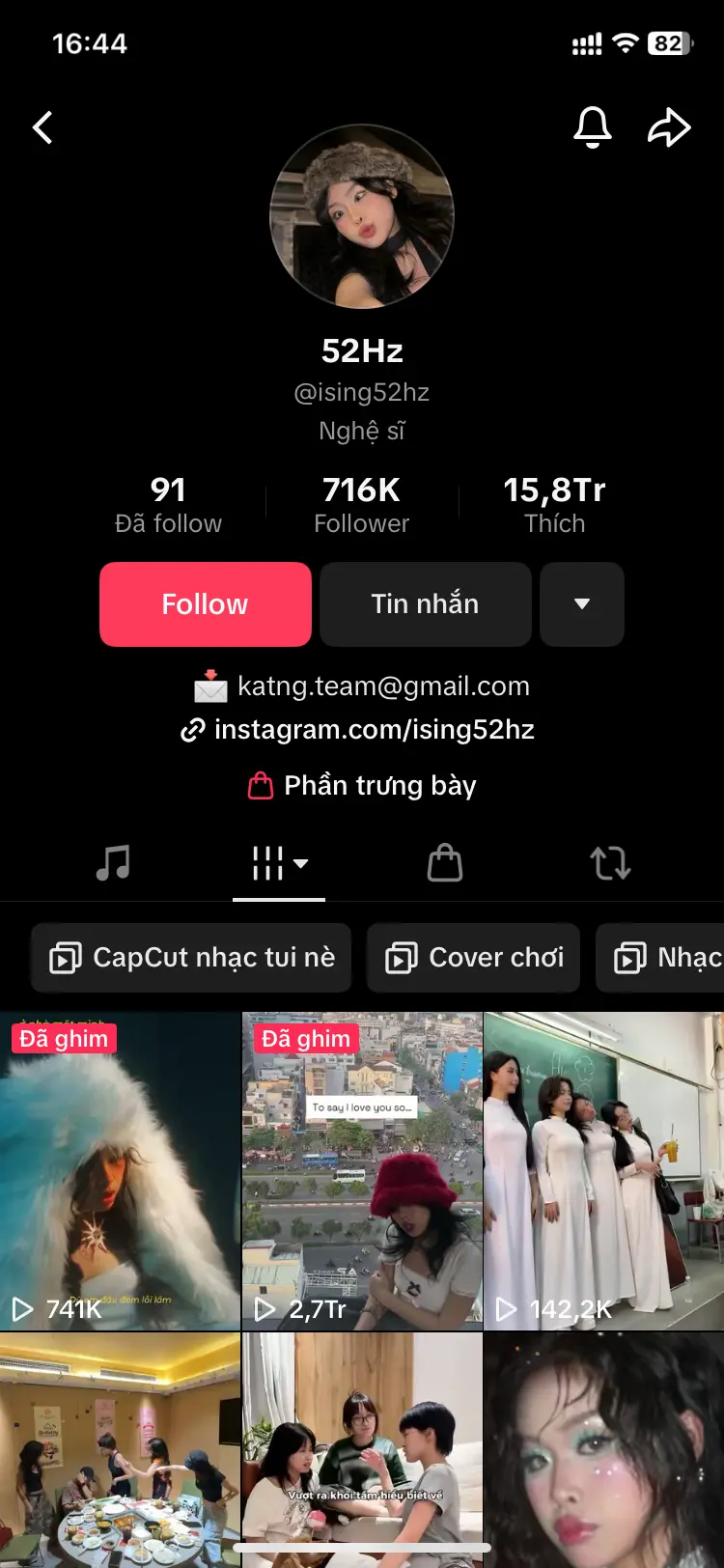
Task: Play the pinned video with 741K views
Action: point(120,1171)
